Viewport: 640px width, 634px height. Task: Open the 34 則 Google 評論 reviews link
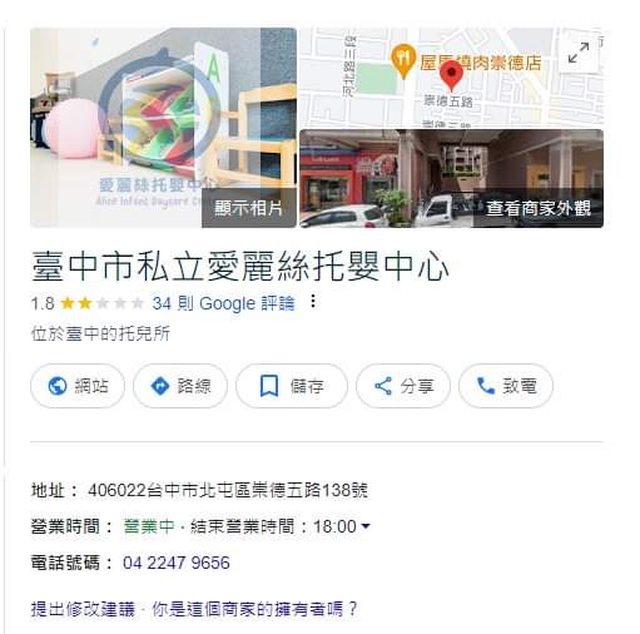pos(223,303)
